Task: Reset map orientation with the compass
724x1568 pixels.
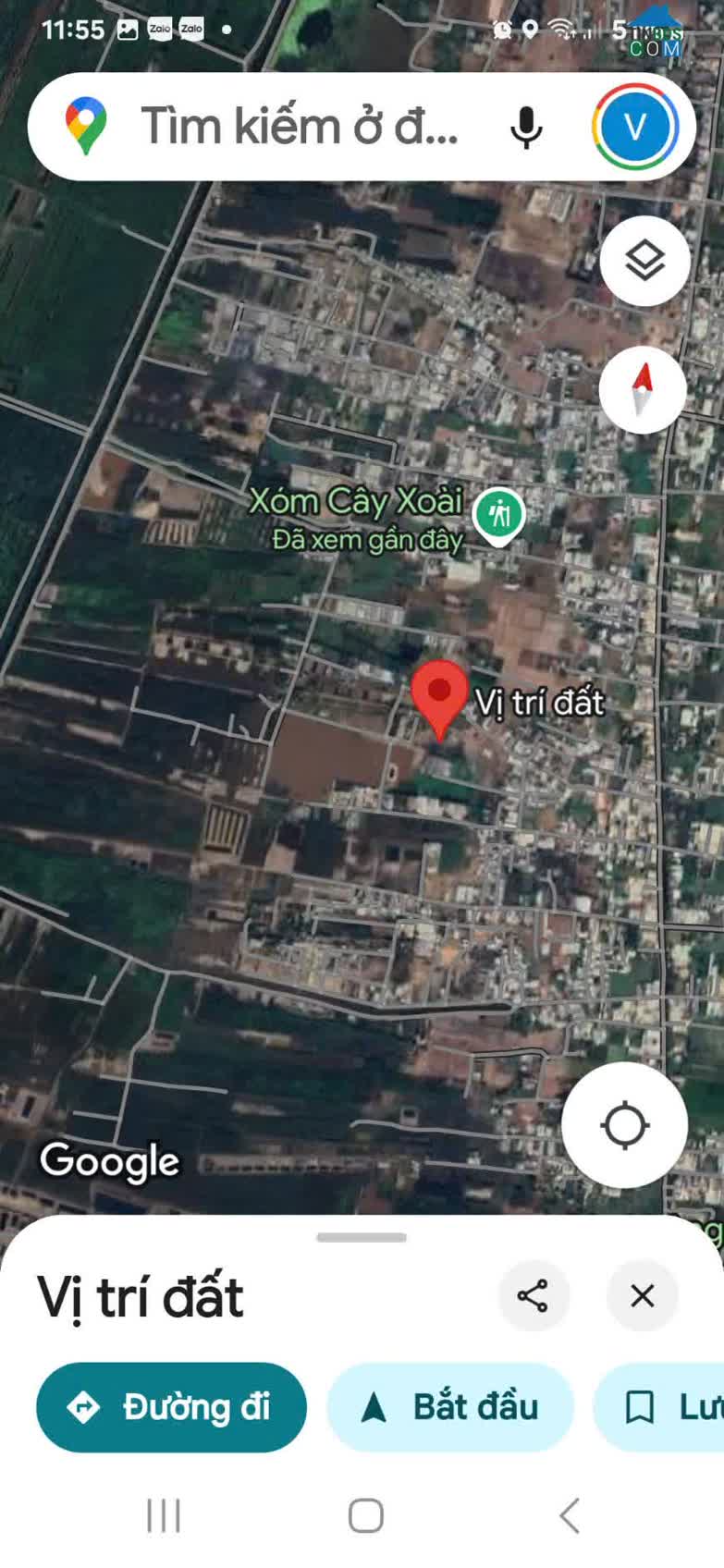Action: pos(643,389)
